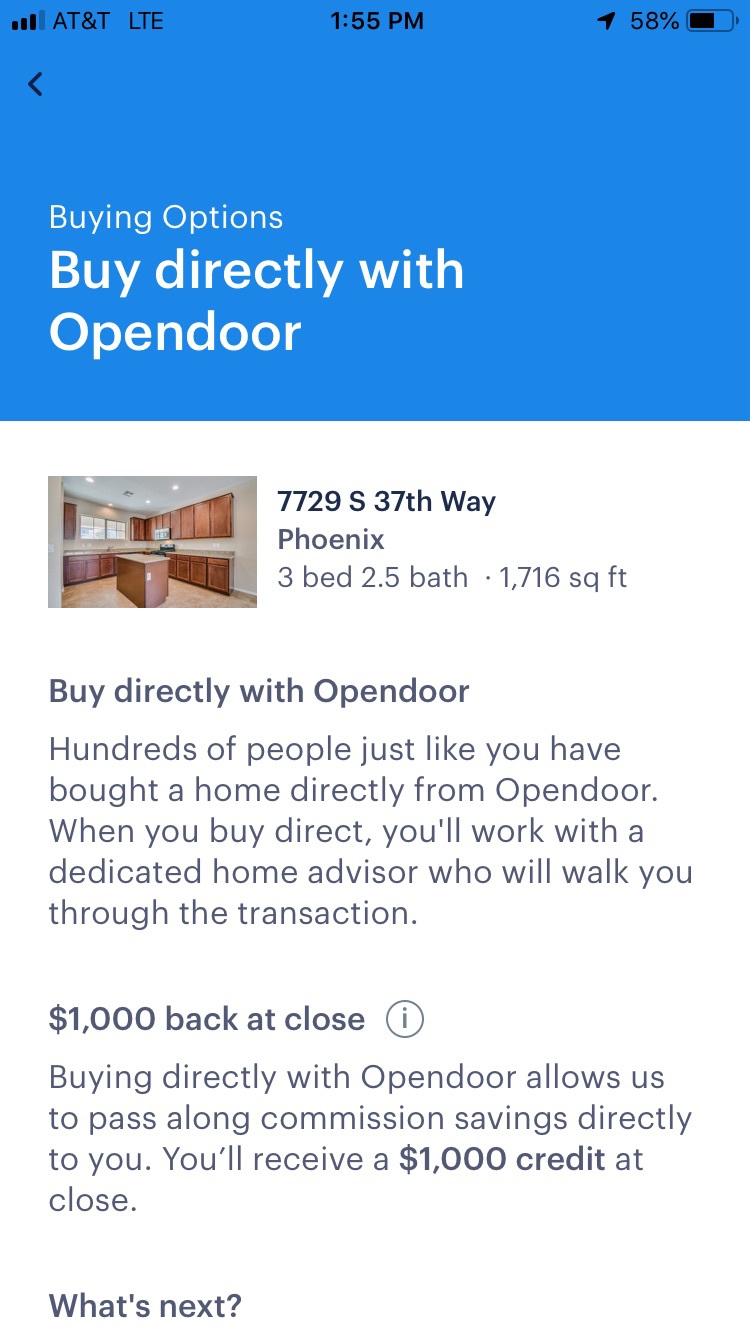
Task: Open the info icon beside $1,000 back
Action: coord(403,1019)
